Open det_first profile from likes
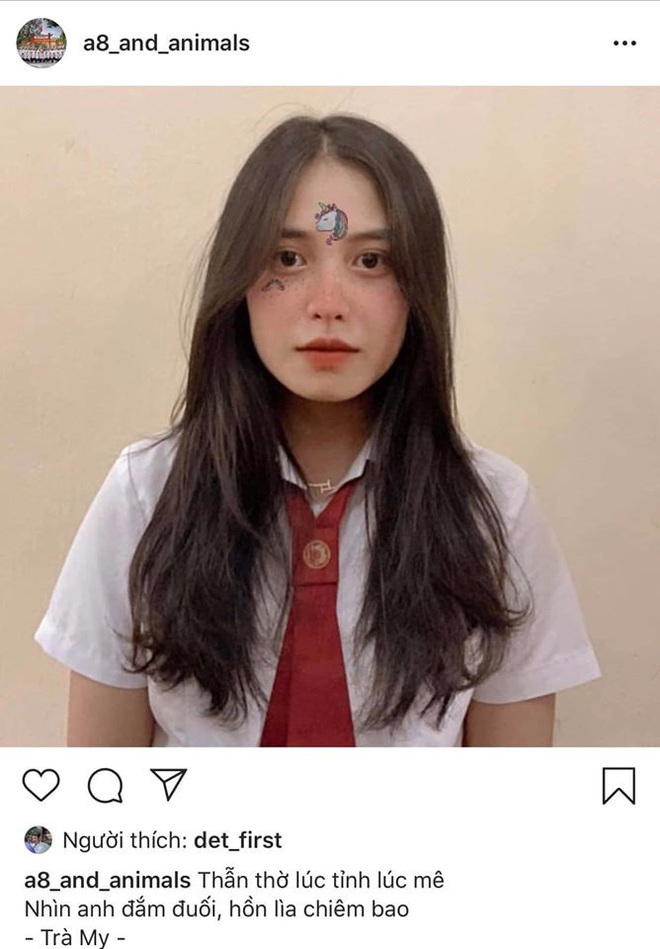Viewport: 660px width, 949px height. tap(240, 840)
